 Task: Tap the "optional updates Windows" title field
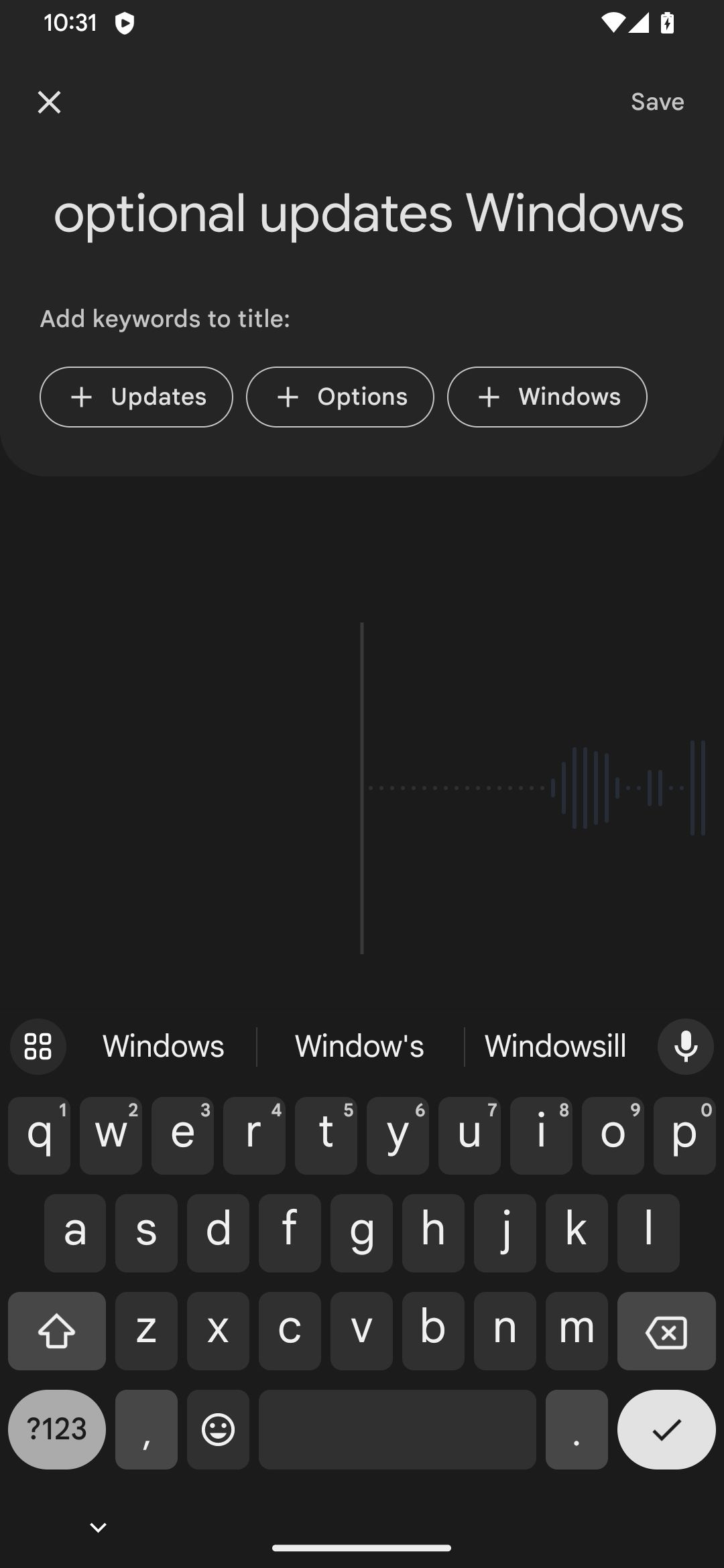click(368, 213)
